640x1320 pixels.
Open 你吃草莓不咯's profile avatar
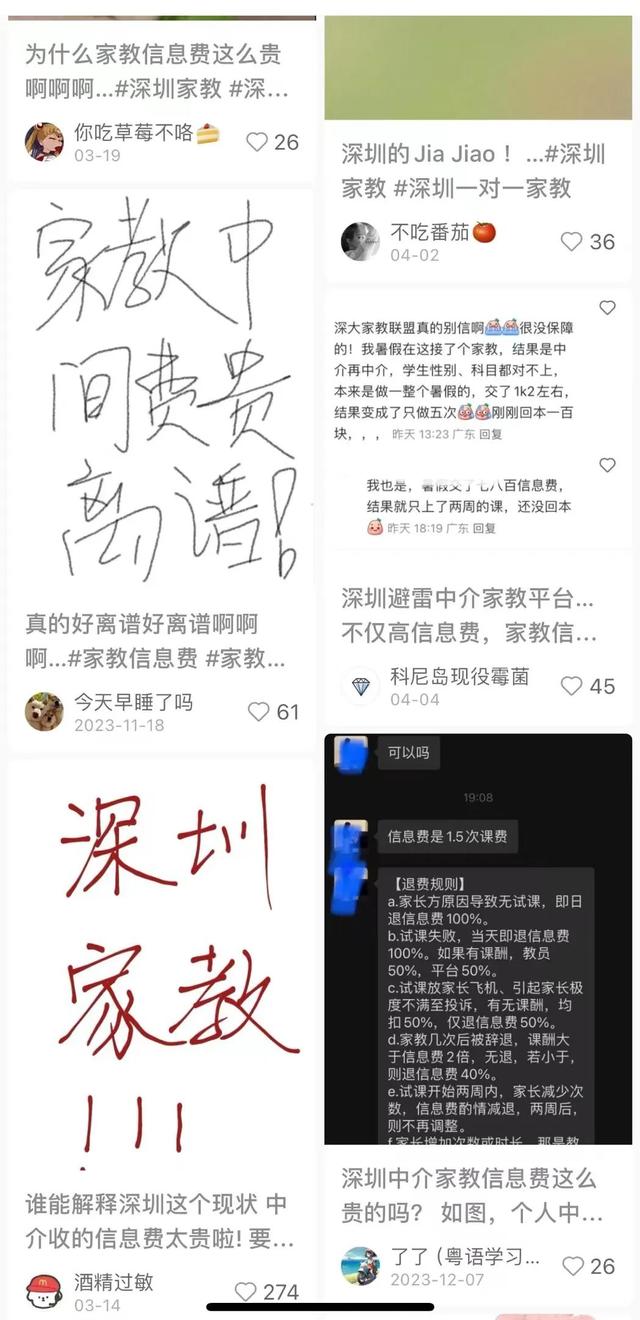coord(44,142)
